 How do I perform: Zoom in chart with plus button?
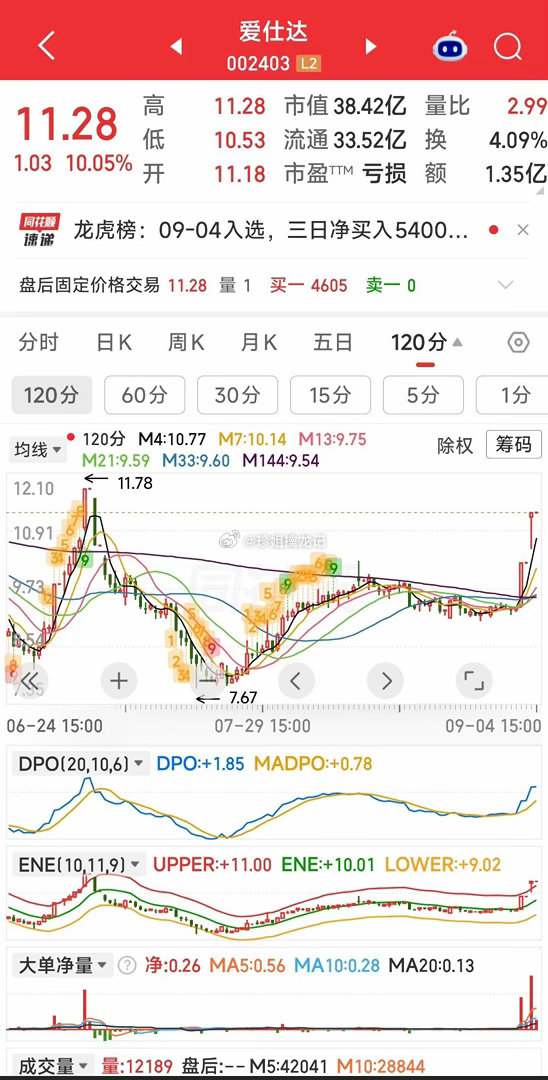coord(119,681)
